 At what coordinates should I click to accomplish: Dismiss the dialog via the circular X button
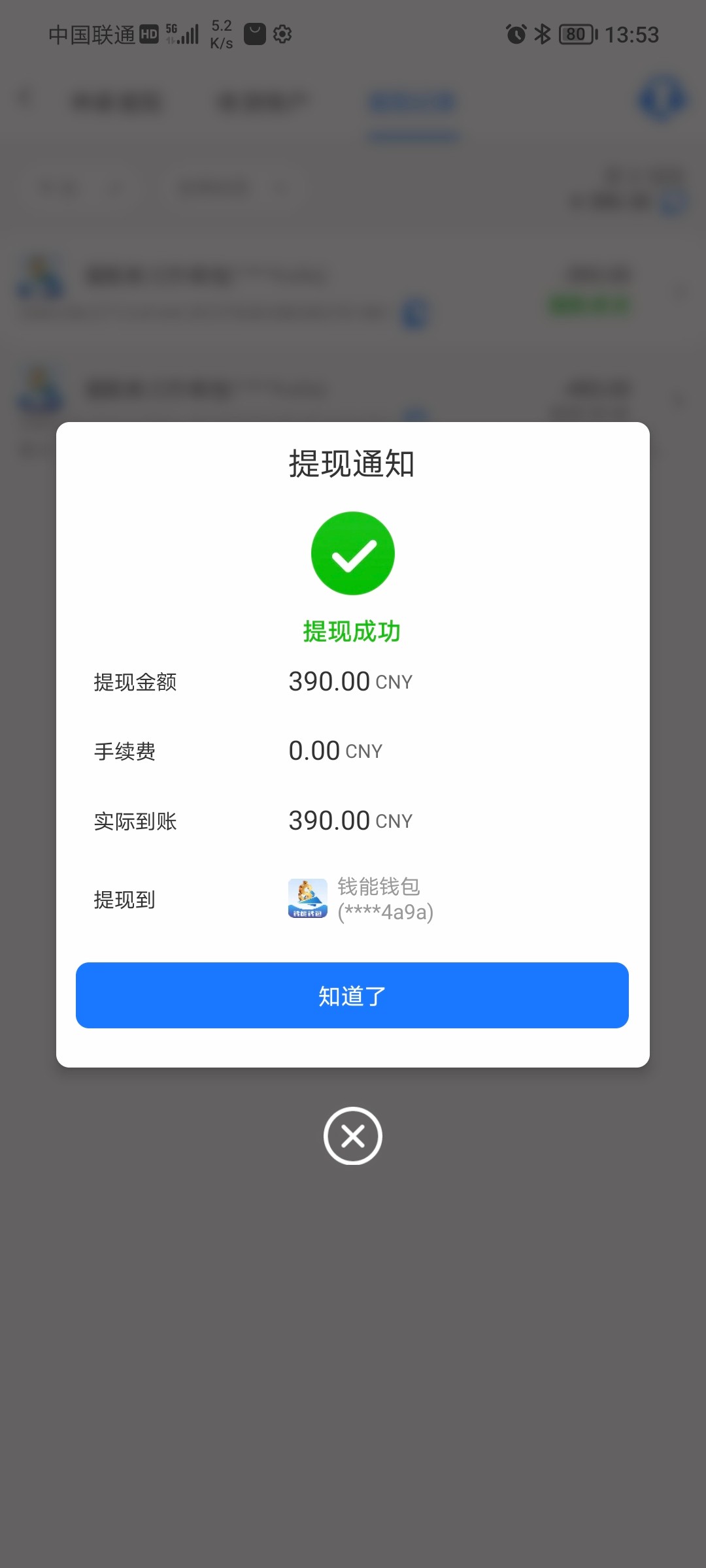click(353, 1135)
